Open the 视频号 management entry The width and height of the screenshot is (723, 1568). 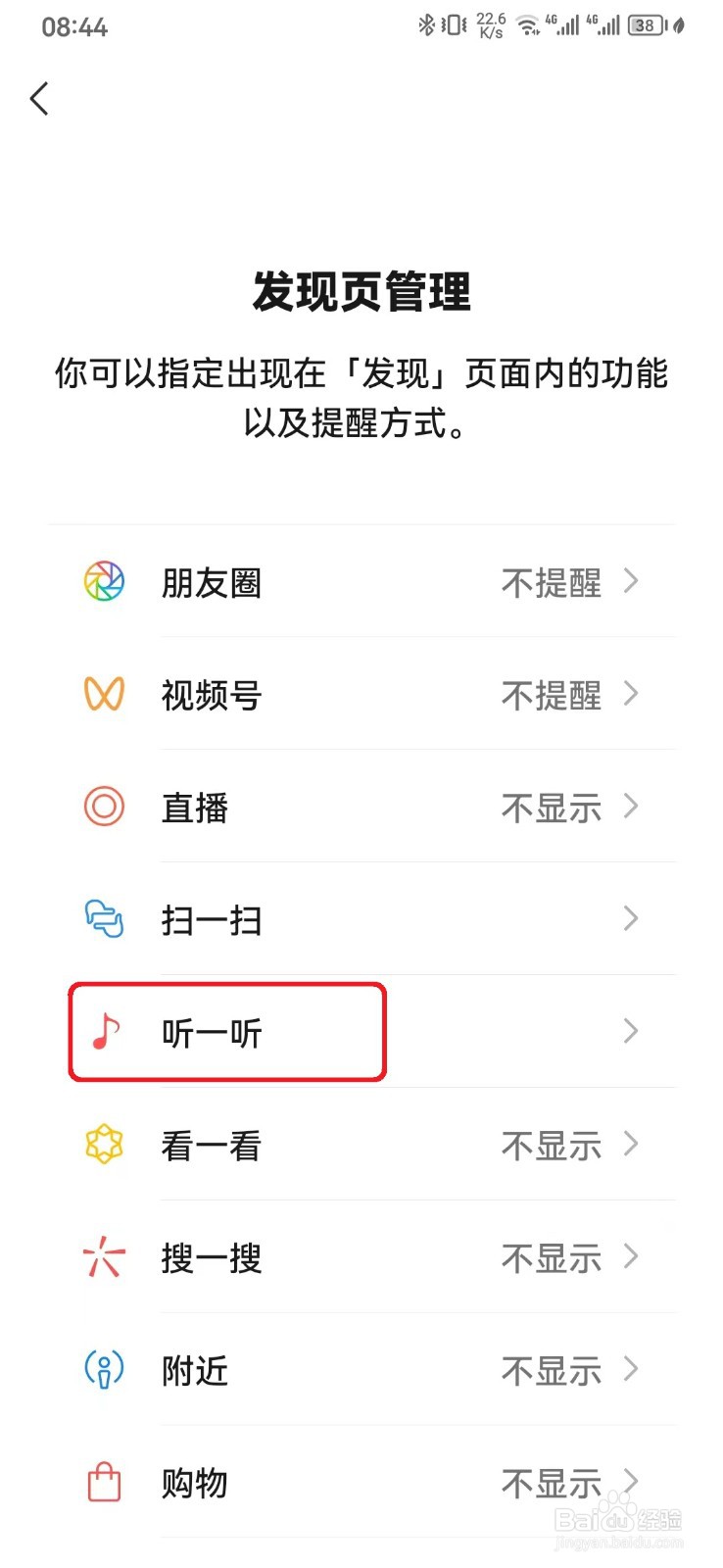pos(632,694)
